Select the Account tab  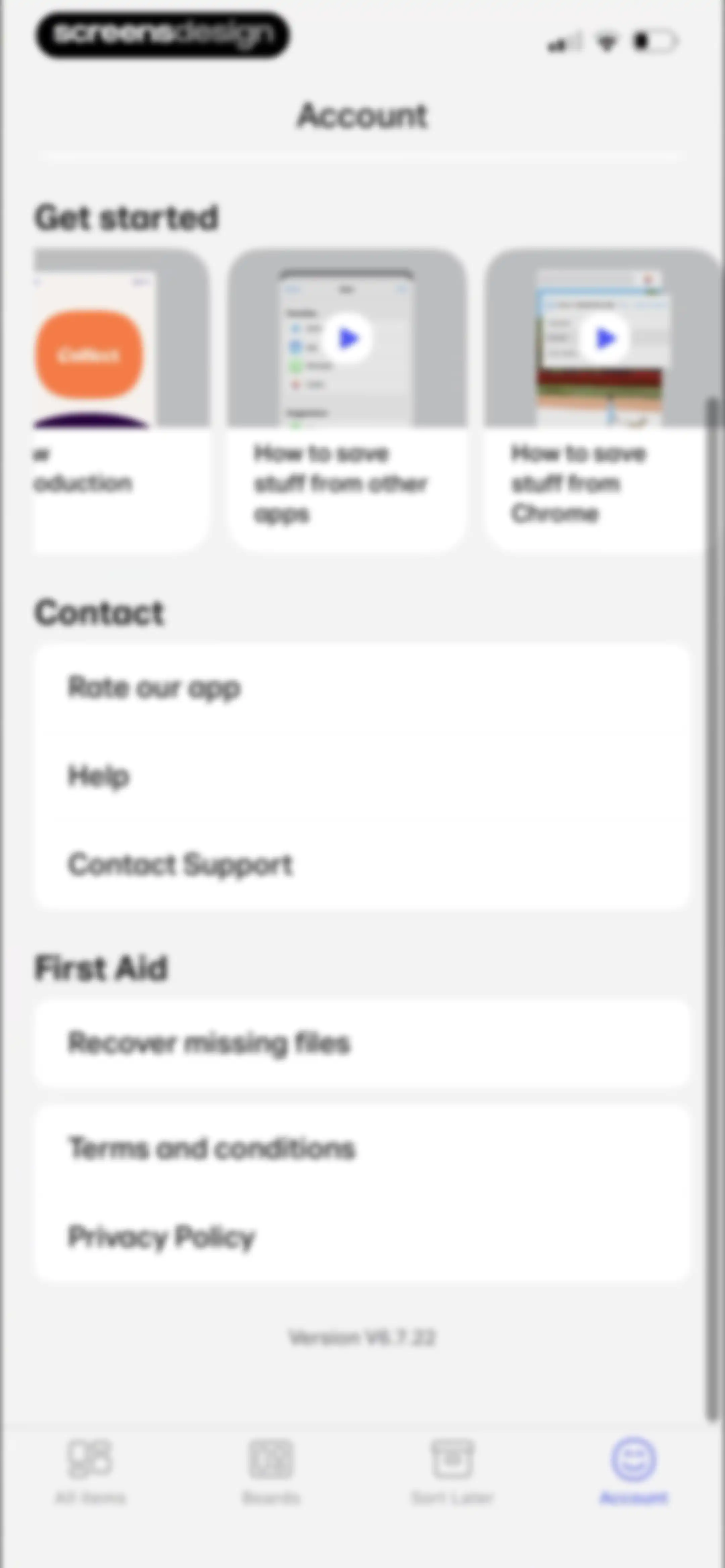[x=634, y=1470]
